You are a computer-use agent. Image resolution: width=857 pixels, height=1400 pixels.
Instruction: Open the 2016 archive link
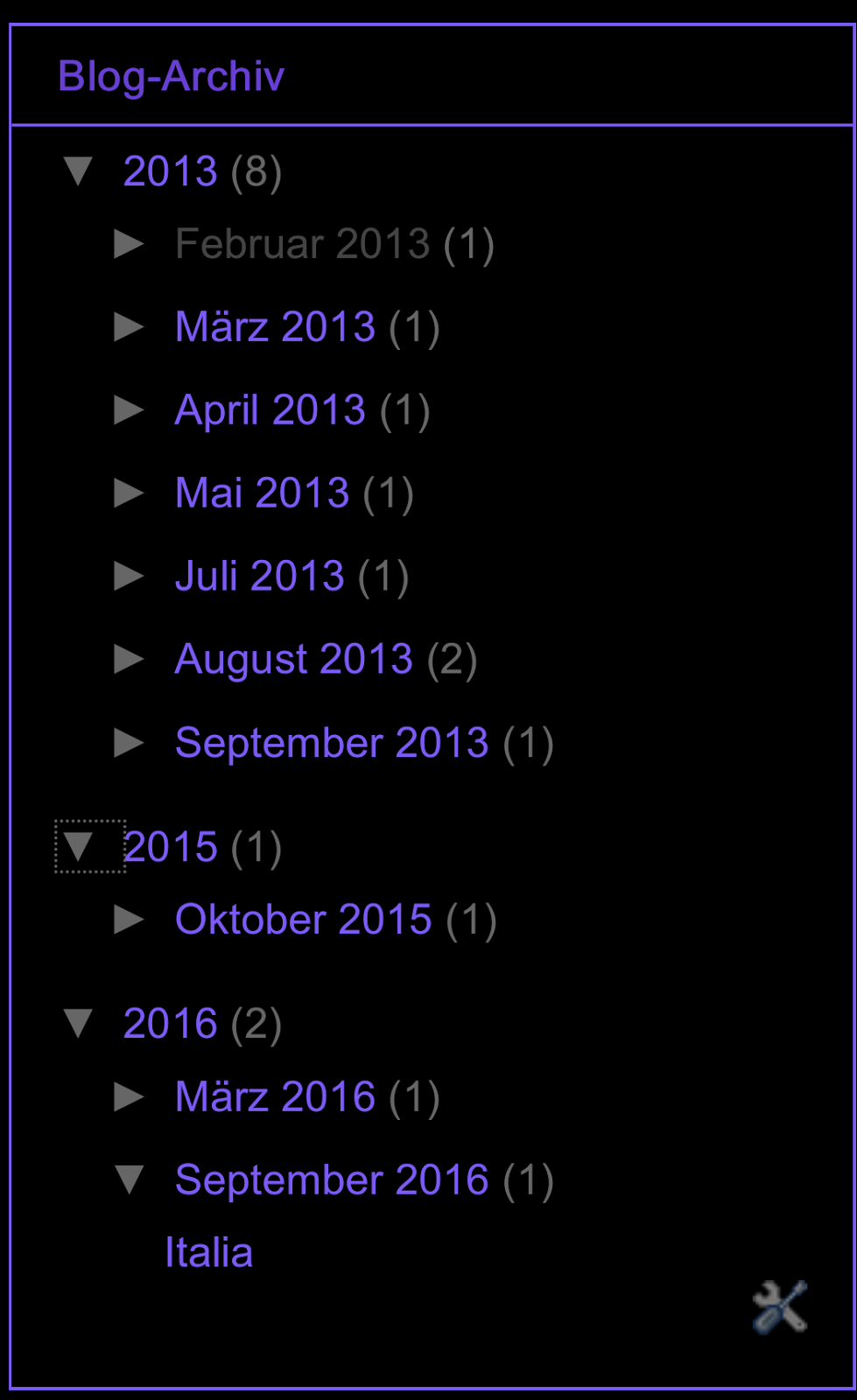click(170, 1023)
